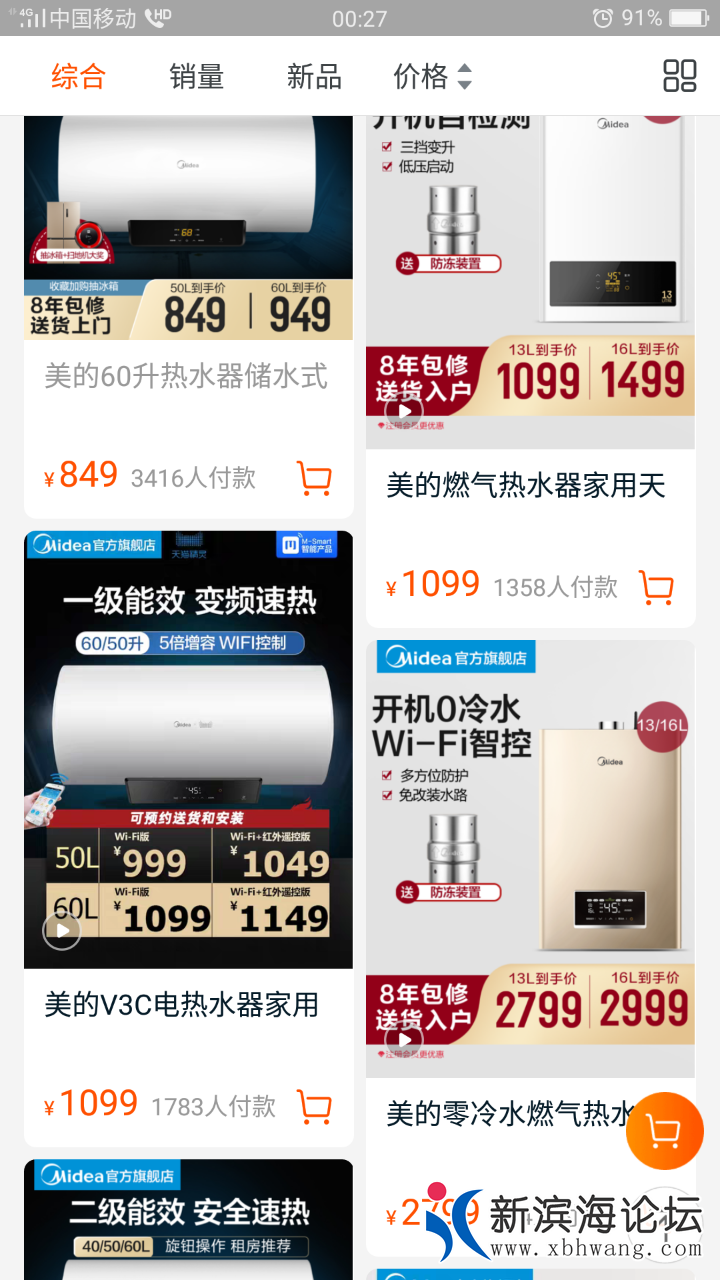This screenshot has height=1280, width=720.
Task: Add the 1358人付款 gas heater to cart
Action: [x=656, y=587]
